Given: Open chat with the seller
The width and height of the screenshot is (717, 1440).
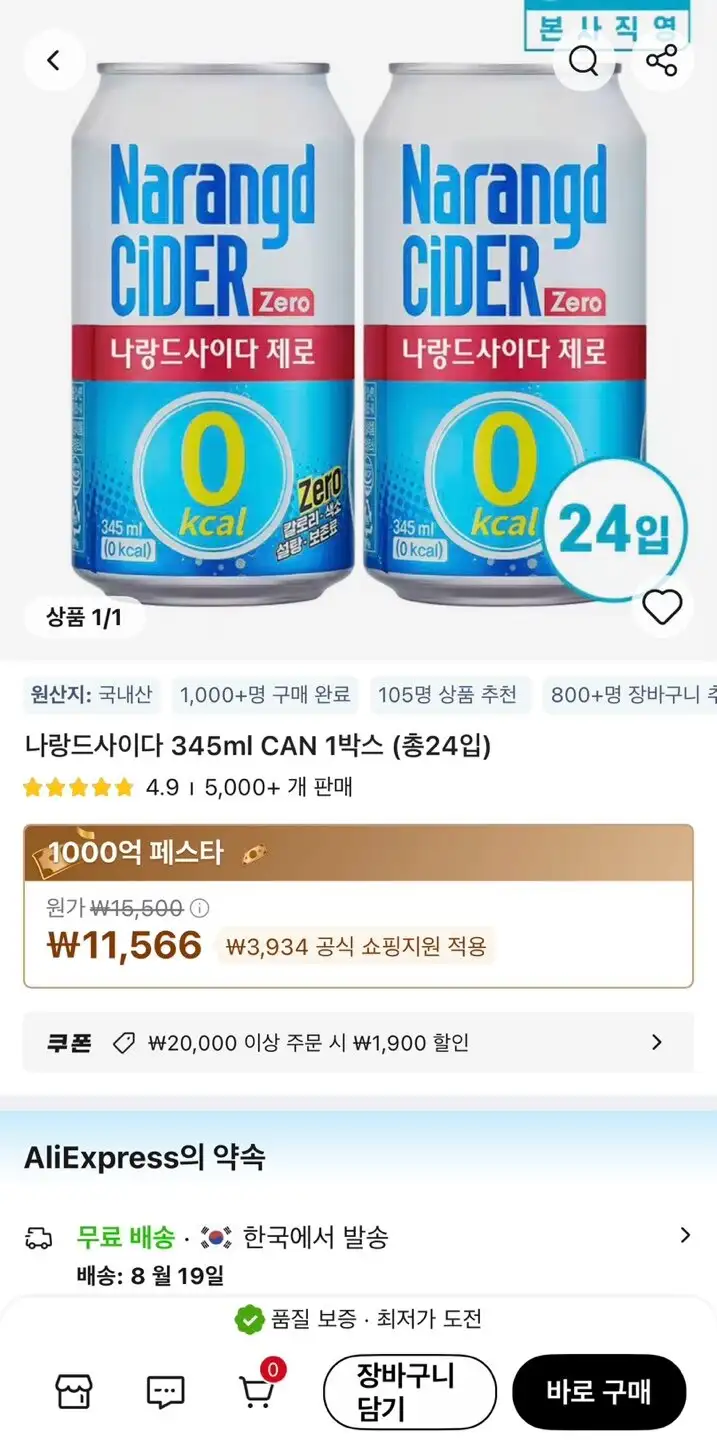Looking at the screenshot, I should coord(165,1391).
